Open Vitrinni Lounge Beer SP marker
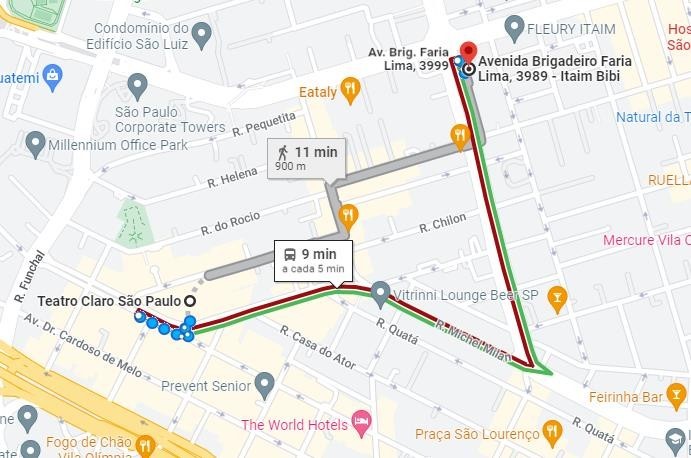The width and height of the screenshot is (691, 458). (x=380, y=294)
